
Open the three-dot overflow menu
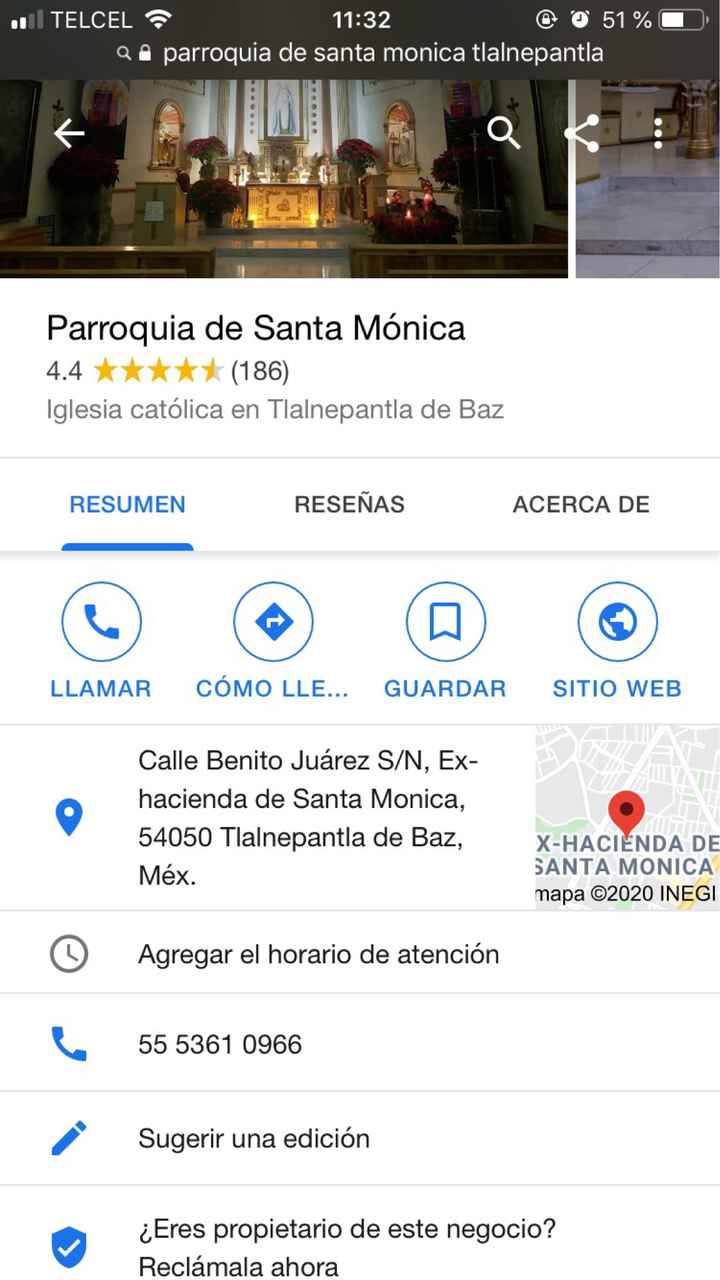point(657,132)
